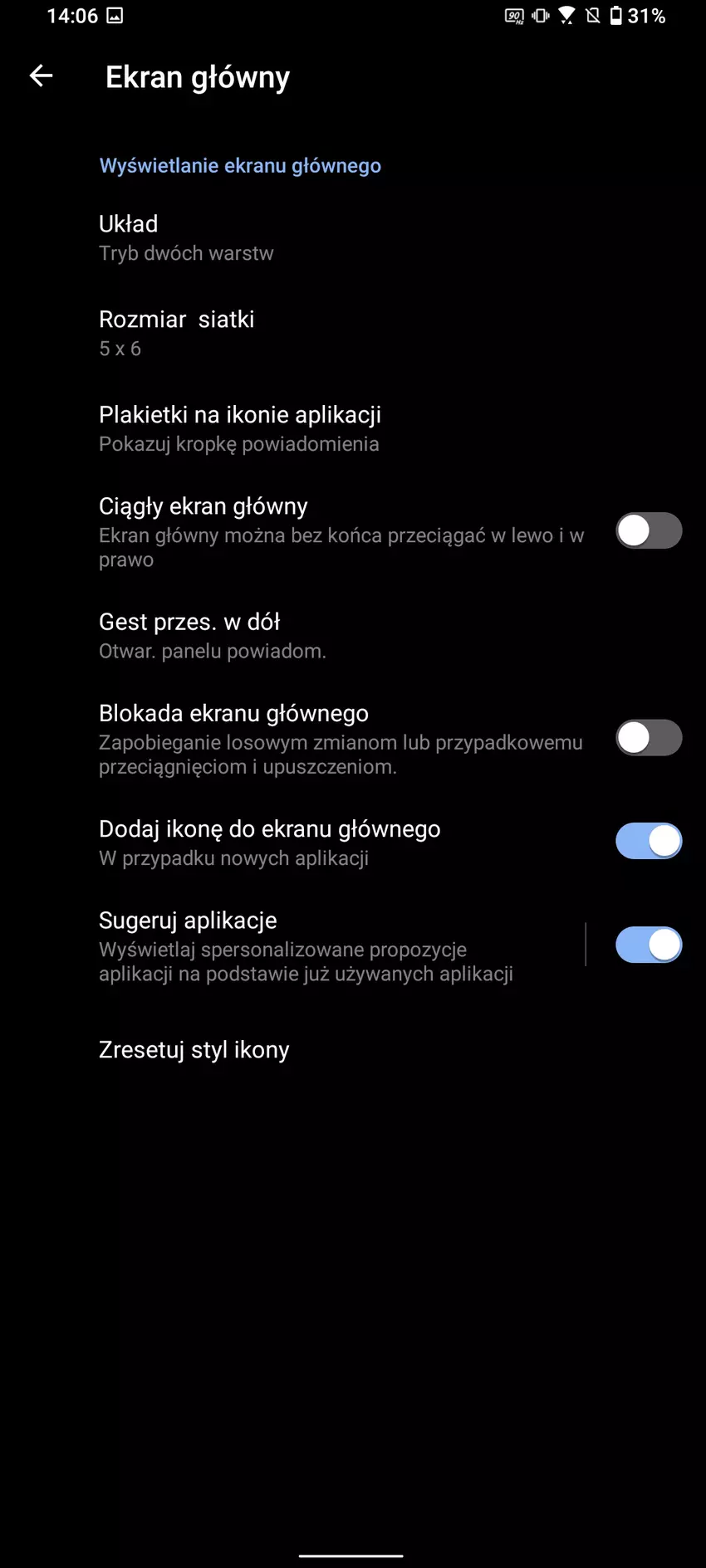Turn on Blokada ekranu głównego
706x1568 pixels.
click(649, 737)
